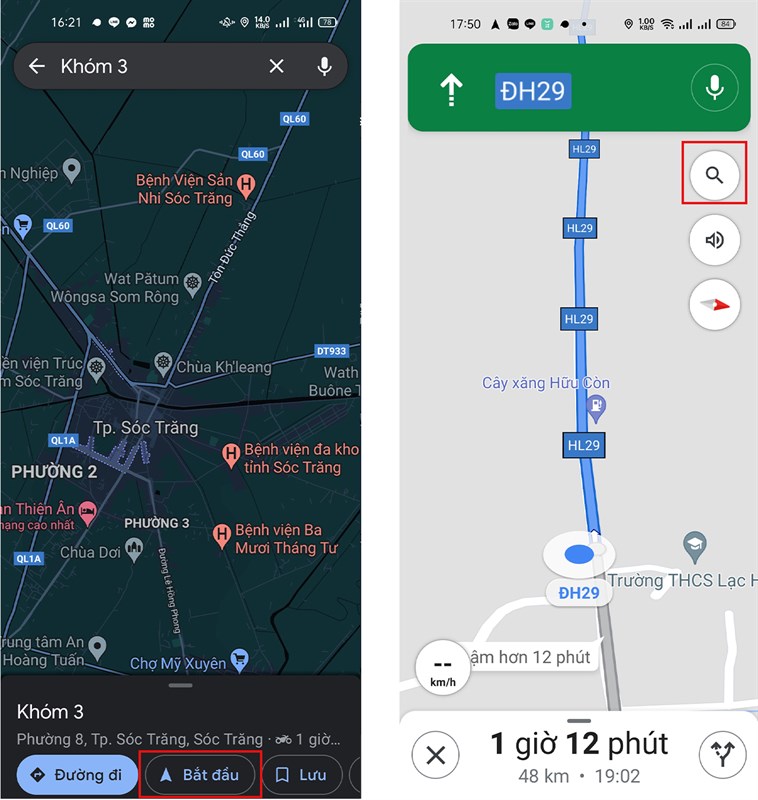
Task: Tap the compass icon on the navigation map
Action: [714, 305]
